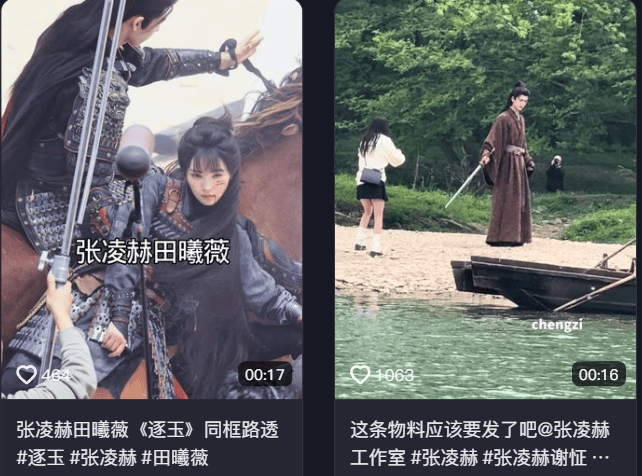This screenshot has width=642, height=476.
Task: Like the 张凌赫田曦薇《逐玉》video
Action: 27,375
